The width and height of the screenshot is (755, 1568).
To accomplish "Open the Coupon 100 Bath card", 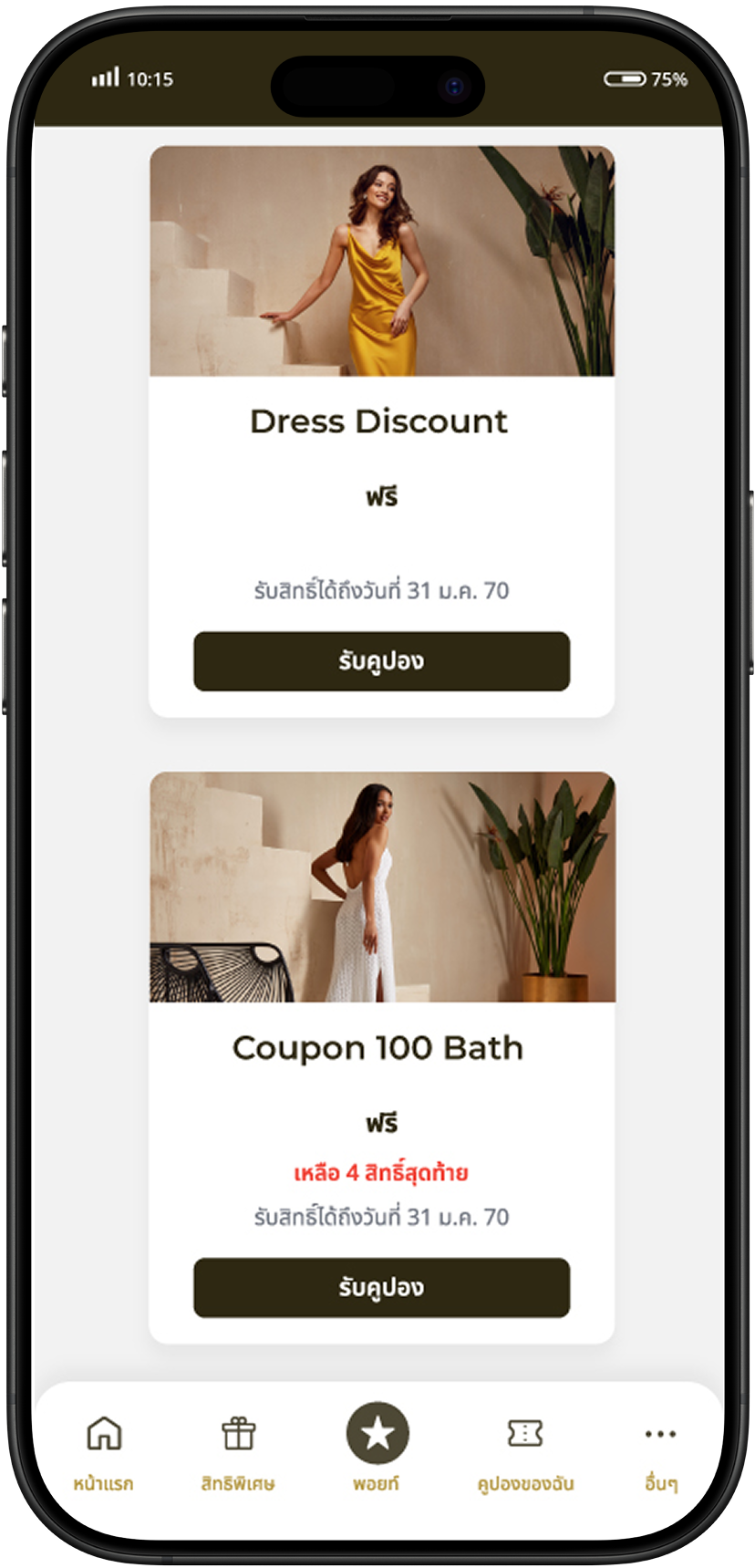I will [x=381, y=1047].
